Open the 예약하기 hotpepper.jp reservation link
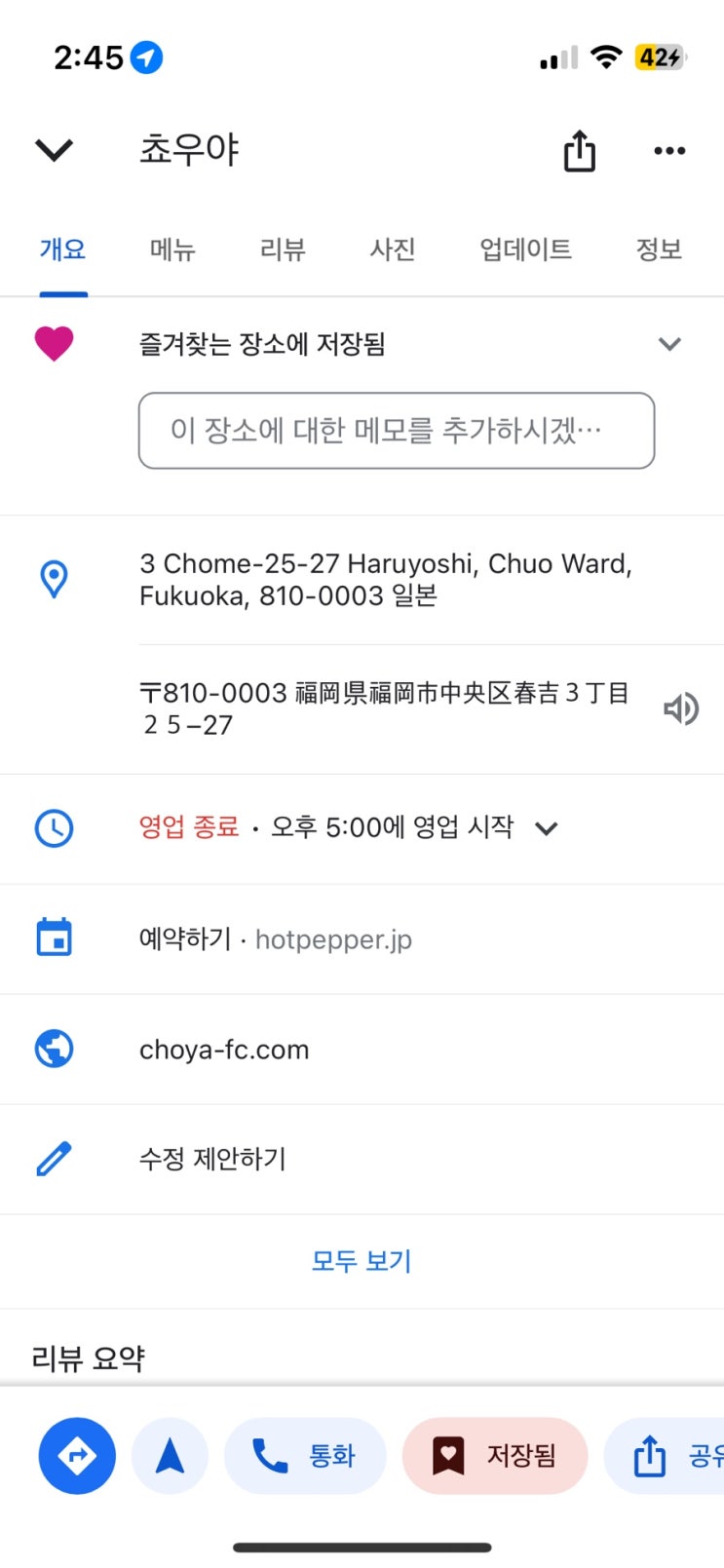This screenshot has width=724, height=1568. (275, 938)
